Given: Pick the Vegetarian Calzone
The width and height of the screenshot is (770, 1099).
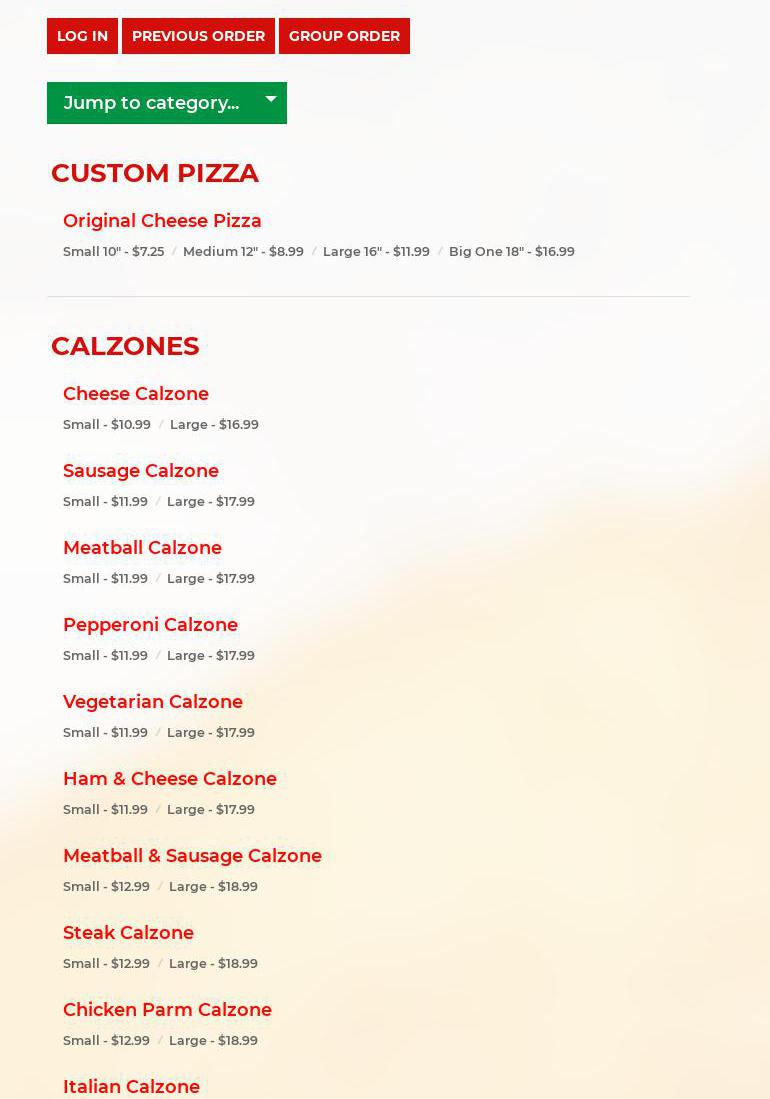Looking at the screenshot, I should (x=153, y=702).
